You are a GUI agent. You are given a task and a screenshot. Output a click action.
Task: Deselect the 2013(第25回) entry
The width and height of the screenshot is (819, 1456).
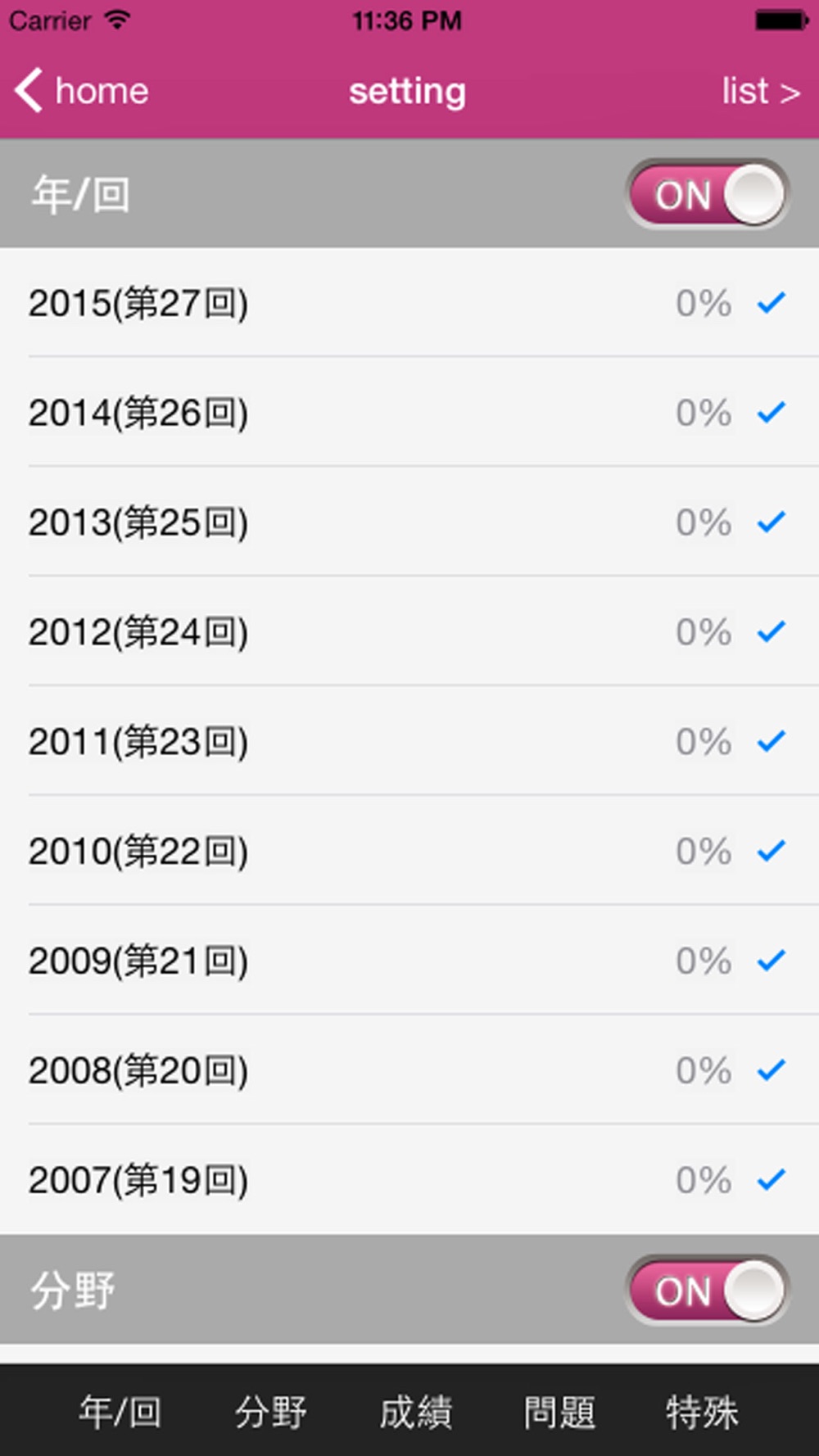[409, 522]
